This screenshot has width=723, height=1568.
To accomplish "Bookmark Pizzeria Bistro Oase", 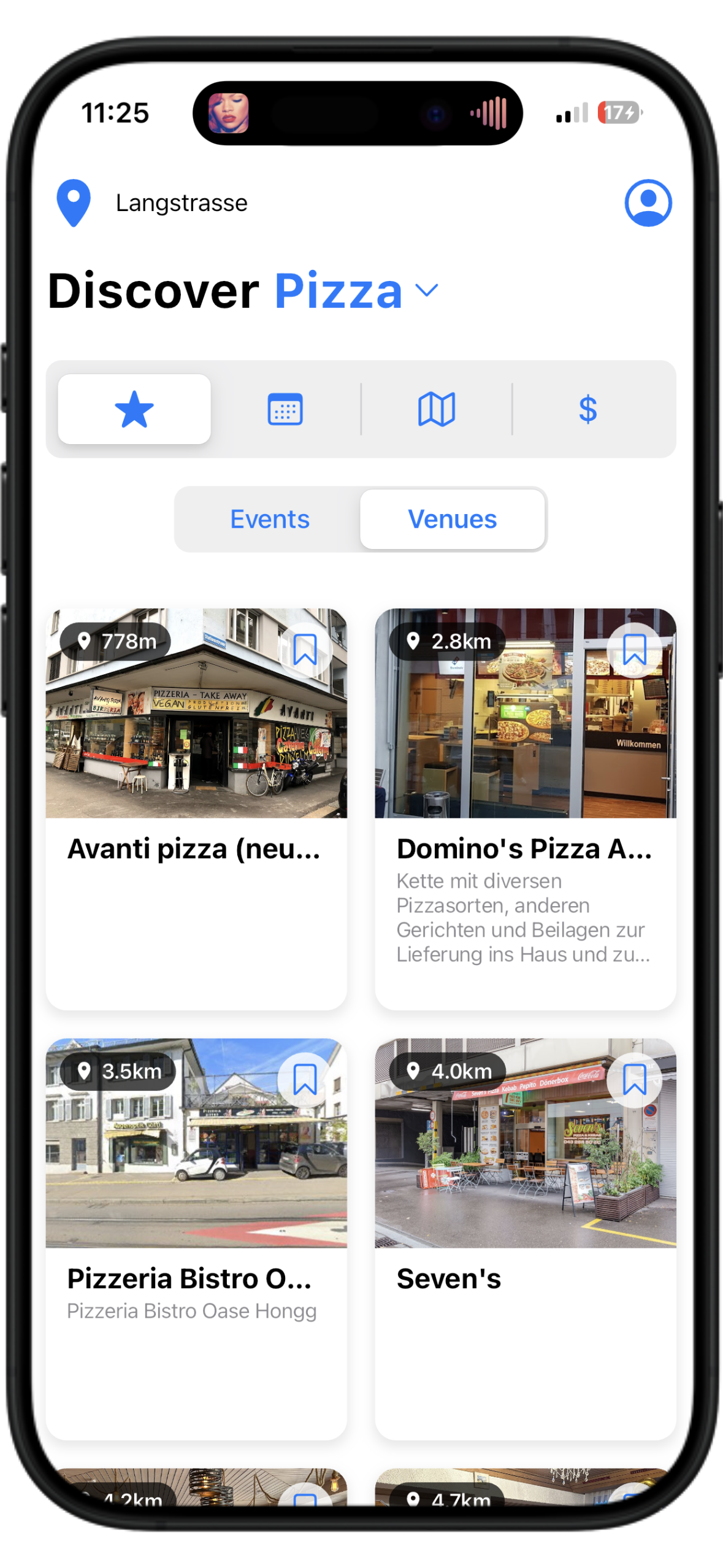I will coord(305,1080).
